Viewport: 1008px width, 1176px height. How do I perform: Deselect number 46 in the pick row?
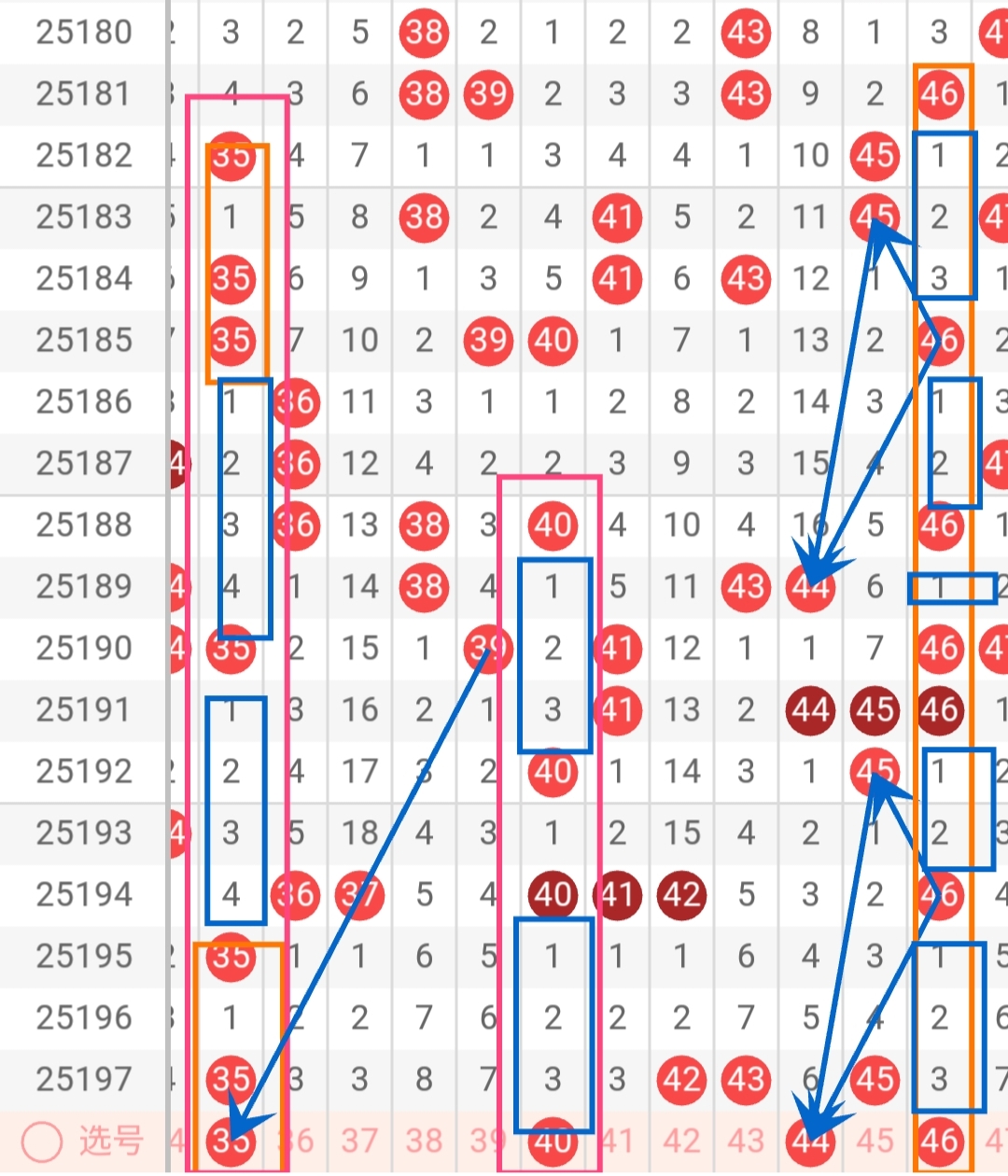point(939,1141)
